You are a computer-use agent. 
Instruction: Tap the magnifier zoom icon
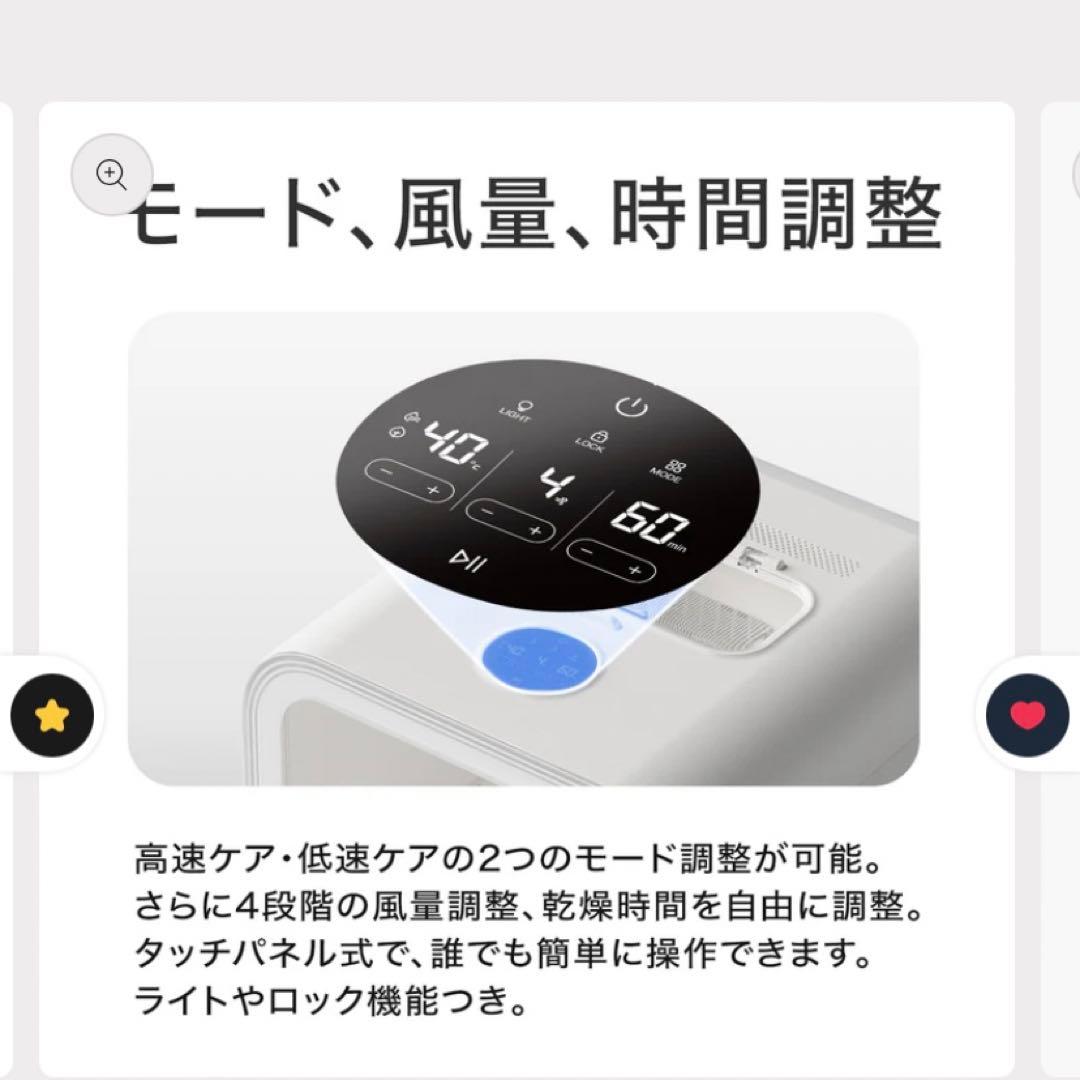[x=111, y=174]
